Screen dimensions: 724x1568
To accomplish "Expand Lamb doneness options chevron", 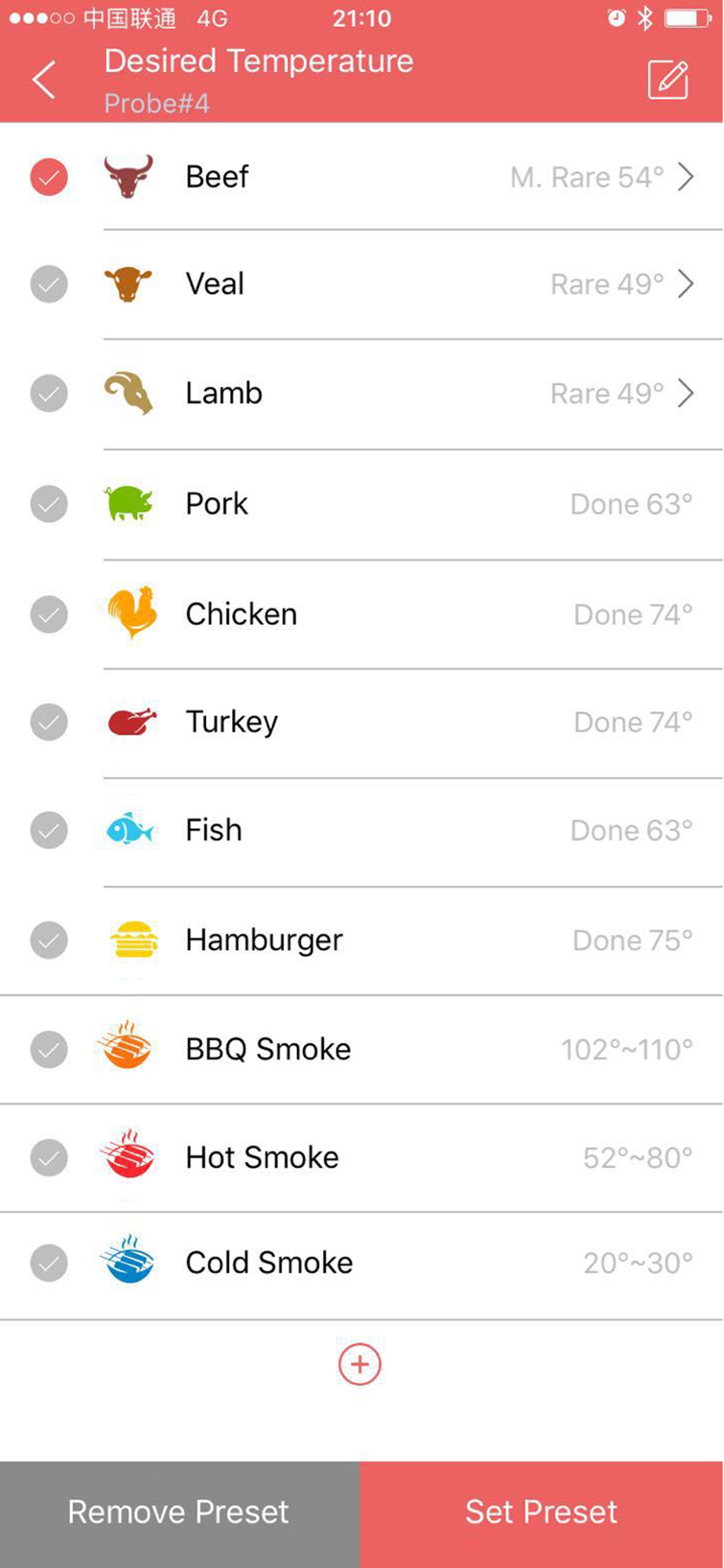I will coord(686,393).
